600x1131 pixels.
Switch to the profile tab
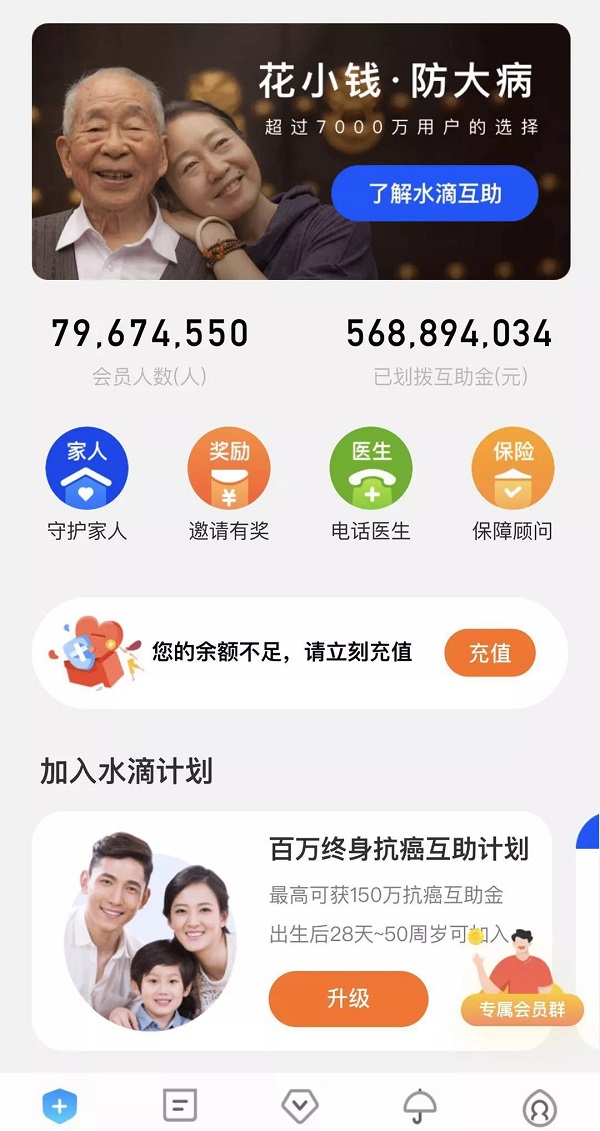(540, 1107)
